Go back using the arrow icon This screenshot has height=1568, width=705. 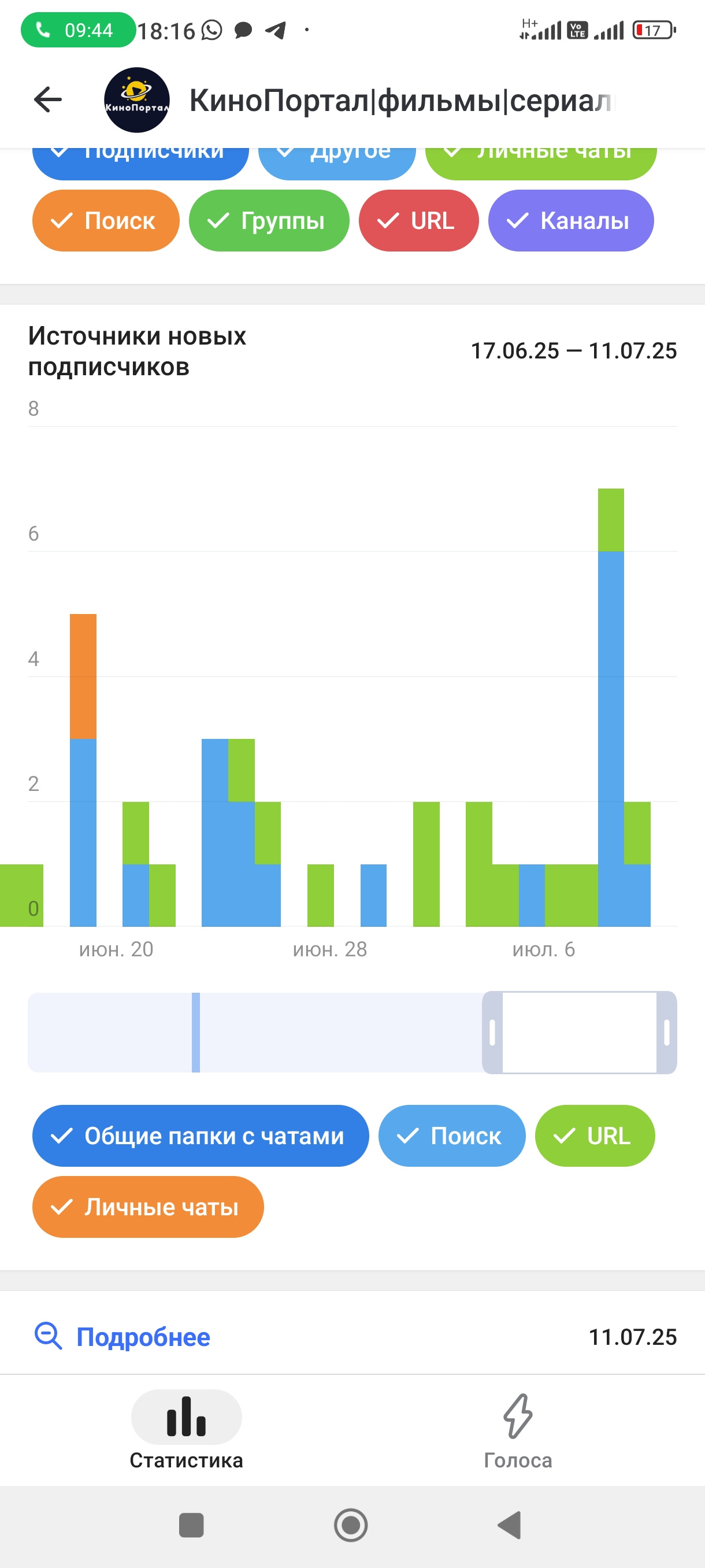pyautogui.click(x=48, y=100)
